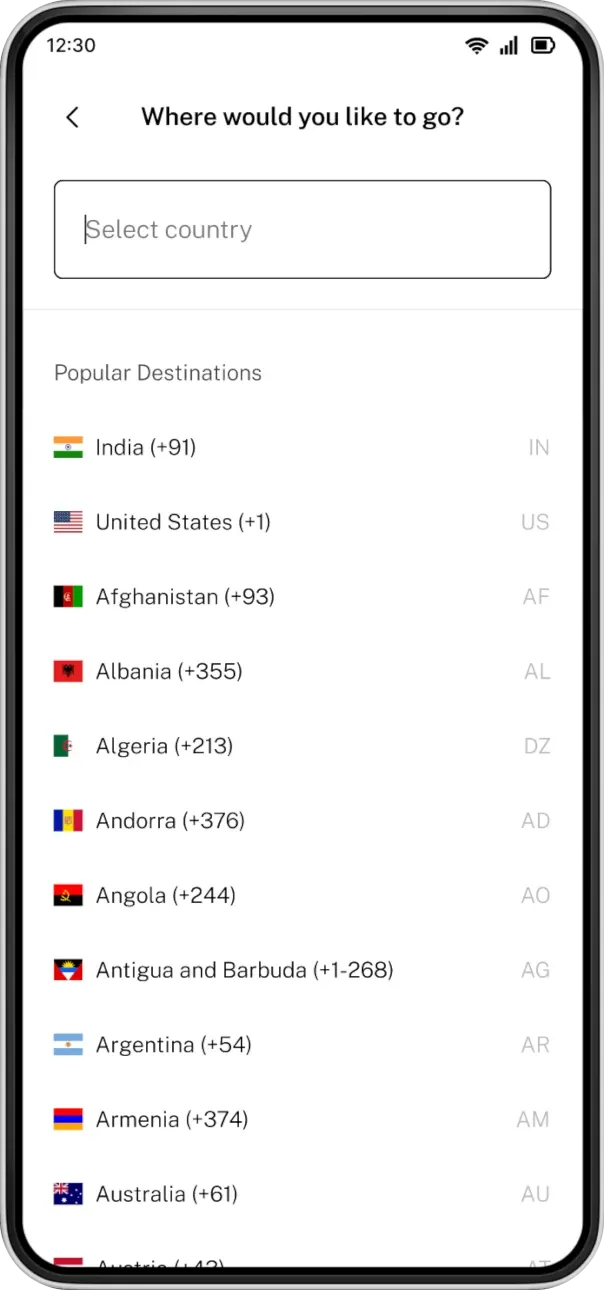Choose India (+91)

pos(302,447)
